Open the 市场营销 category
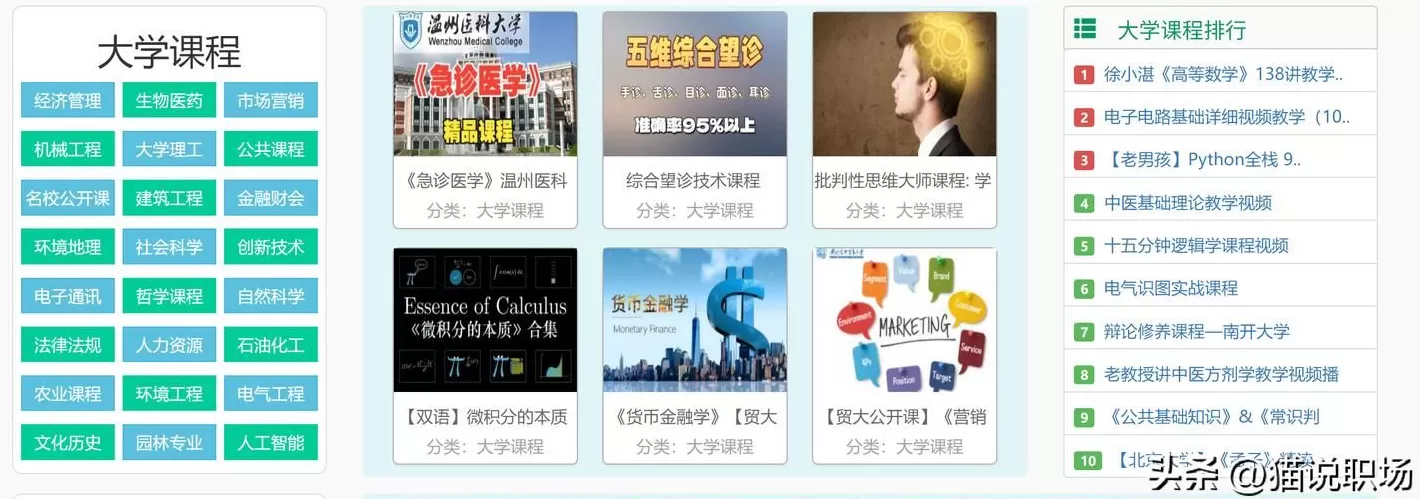 270,100
